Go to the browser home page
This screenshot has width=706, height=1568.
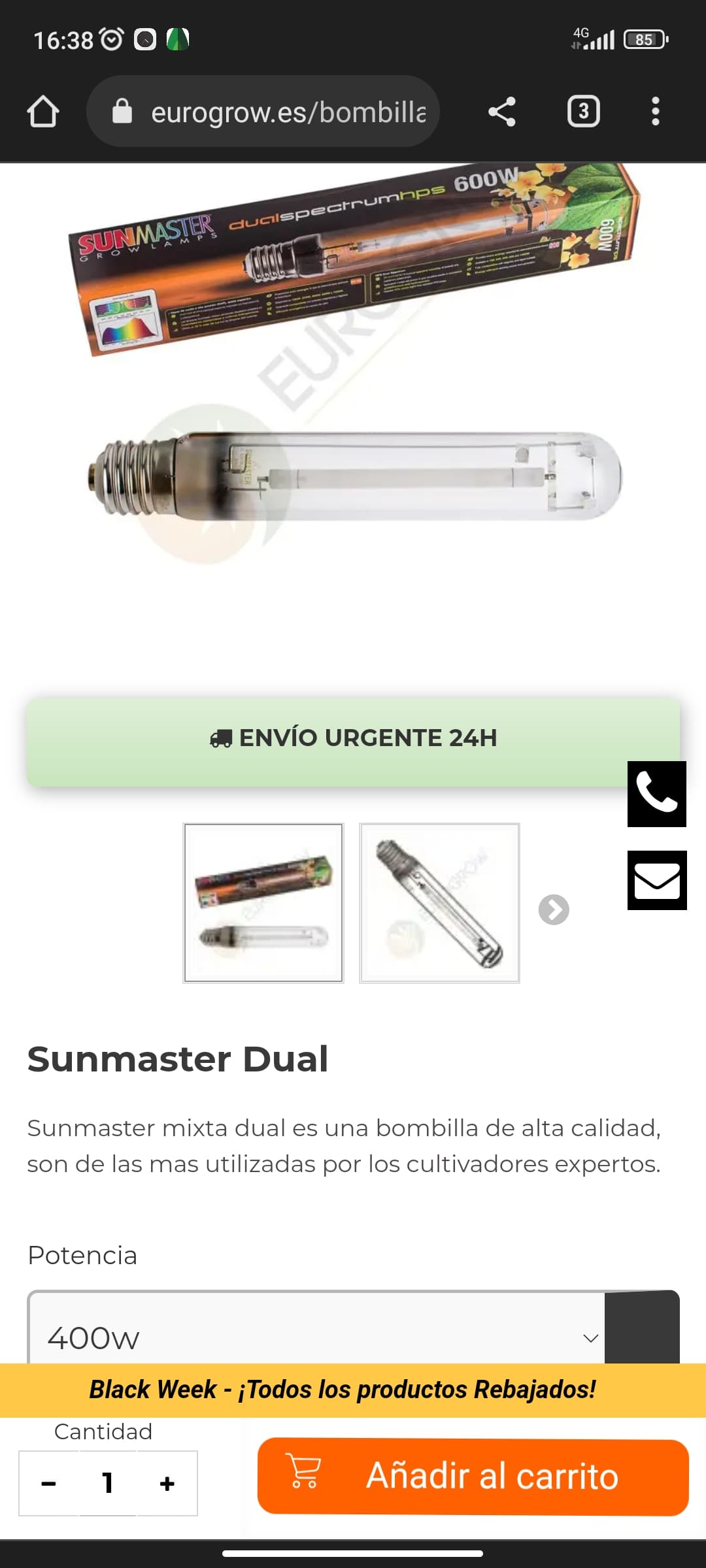point(43,111)
